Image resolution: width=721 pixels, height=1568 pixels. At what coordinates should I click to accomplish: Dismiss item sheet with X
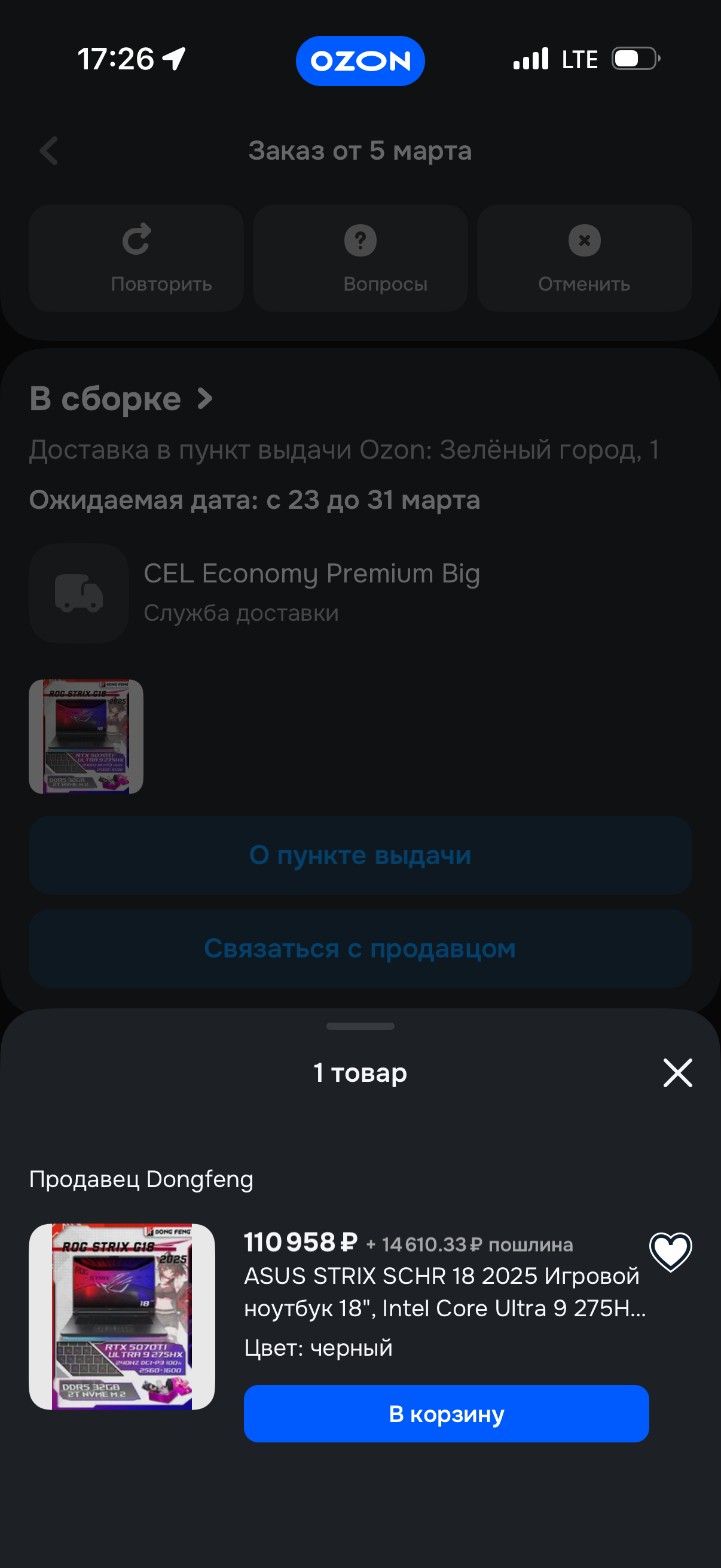pyautogui.click(x=678, y=1073)
